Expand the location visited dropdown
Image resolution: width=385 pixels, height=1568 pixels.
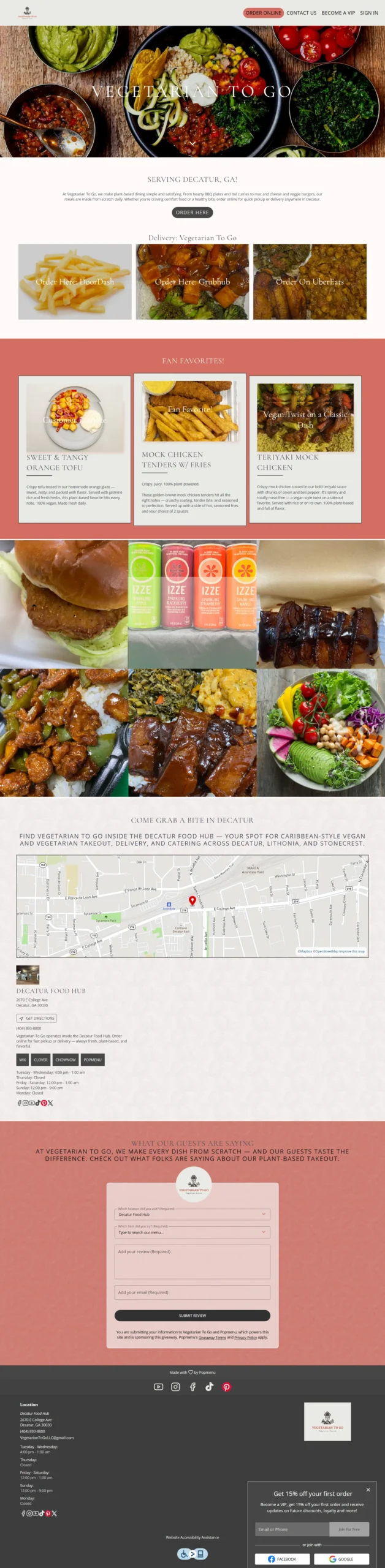coord(192,1214)
